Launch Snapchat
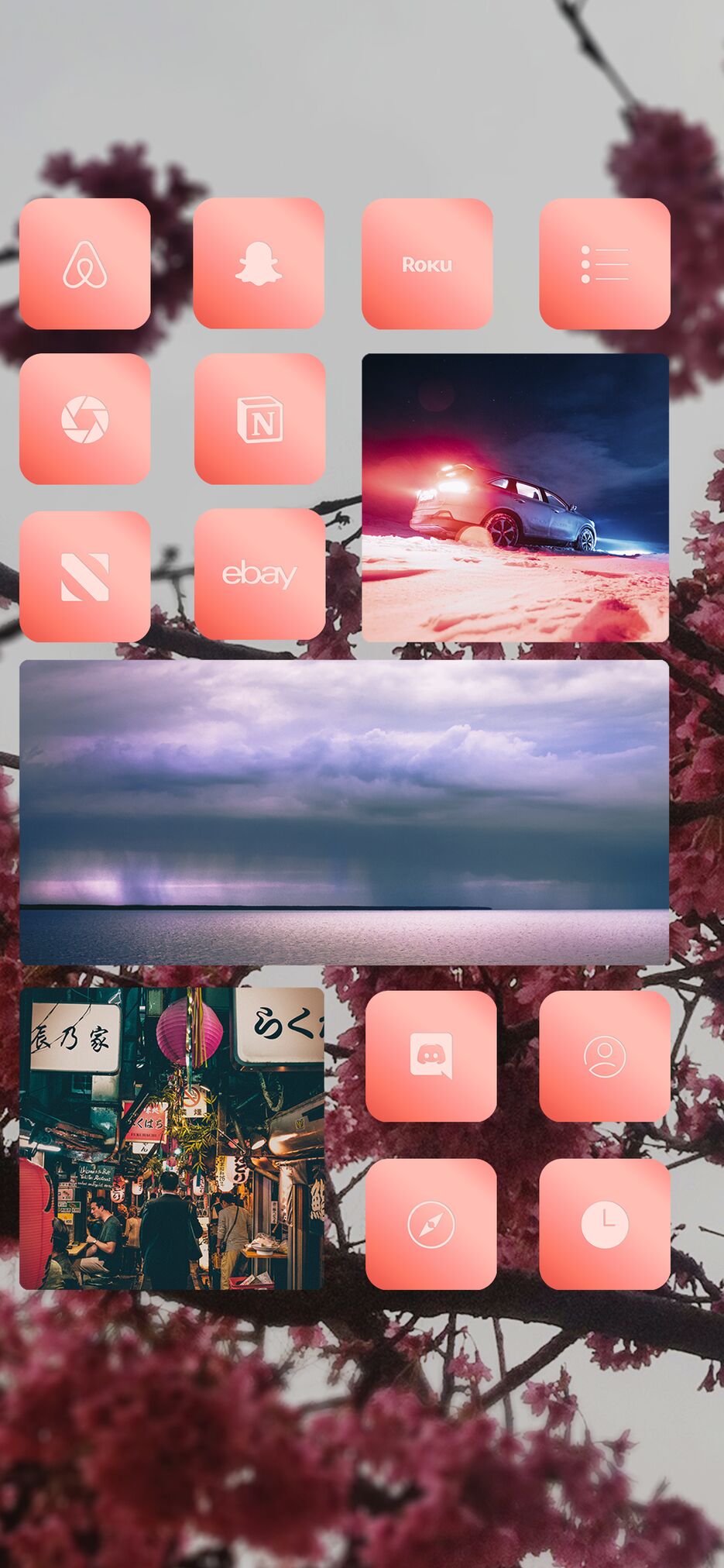Viewport: 724px width, 1568px height. (x=259, y=263)
